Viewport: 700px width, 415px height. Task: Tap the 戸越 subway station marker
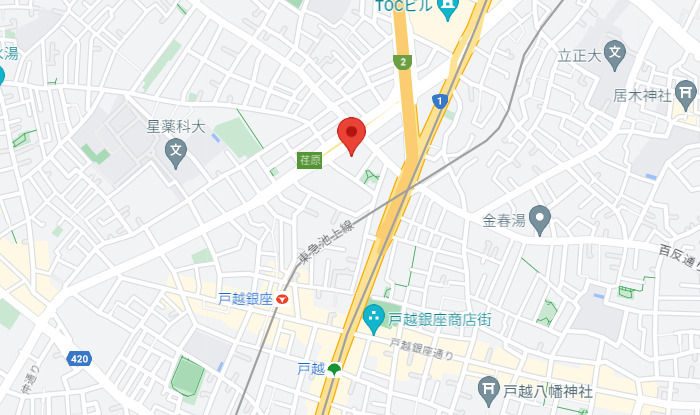point(334,368)
